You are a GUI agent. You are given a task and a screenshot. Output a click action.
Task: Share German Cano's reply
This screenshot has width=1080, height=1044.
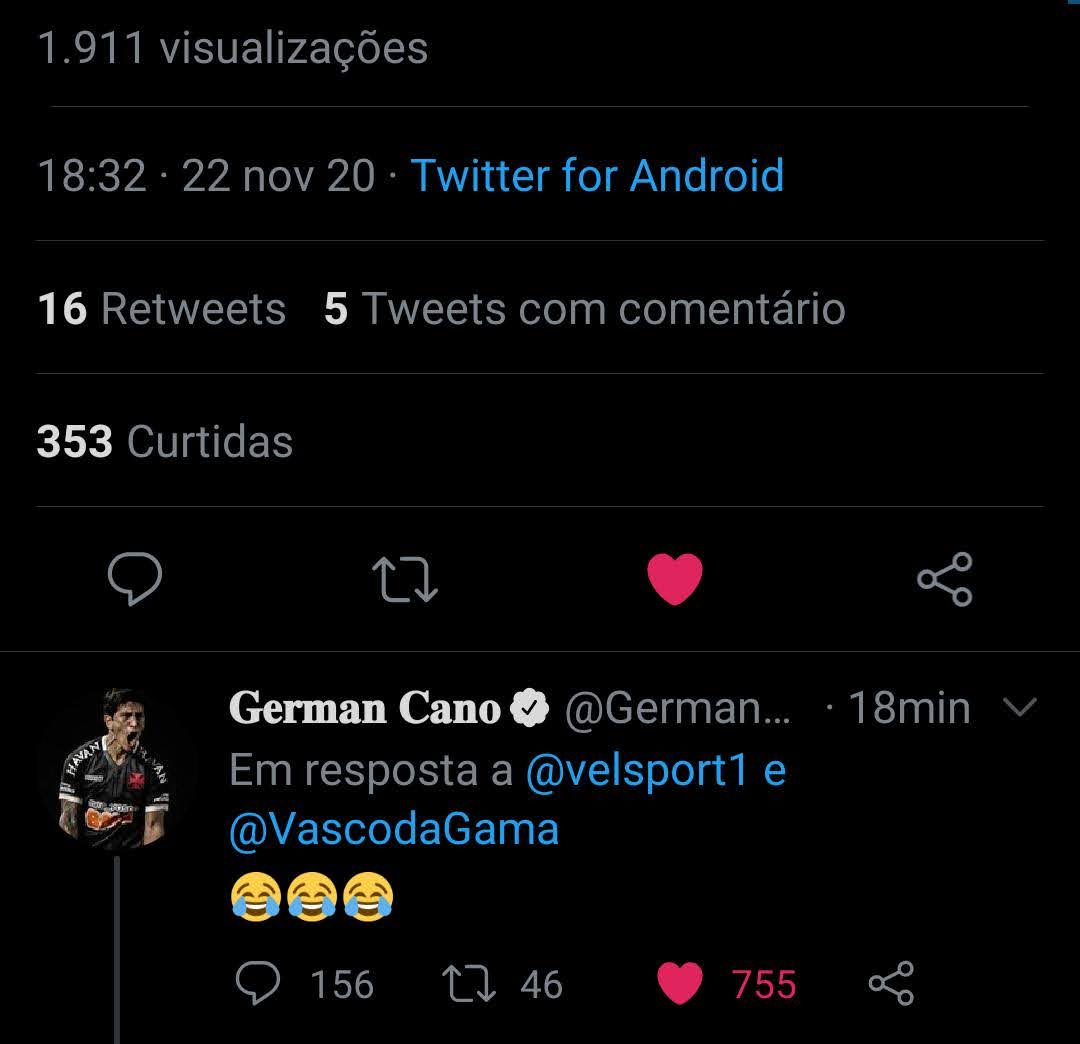(x=890, y=984)
